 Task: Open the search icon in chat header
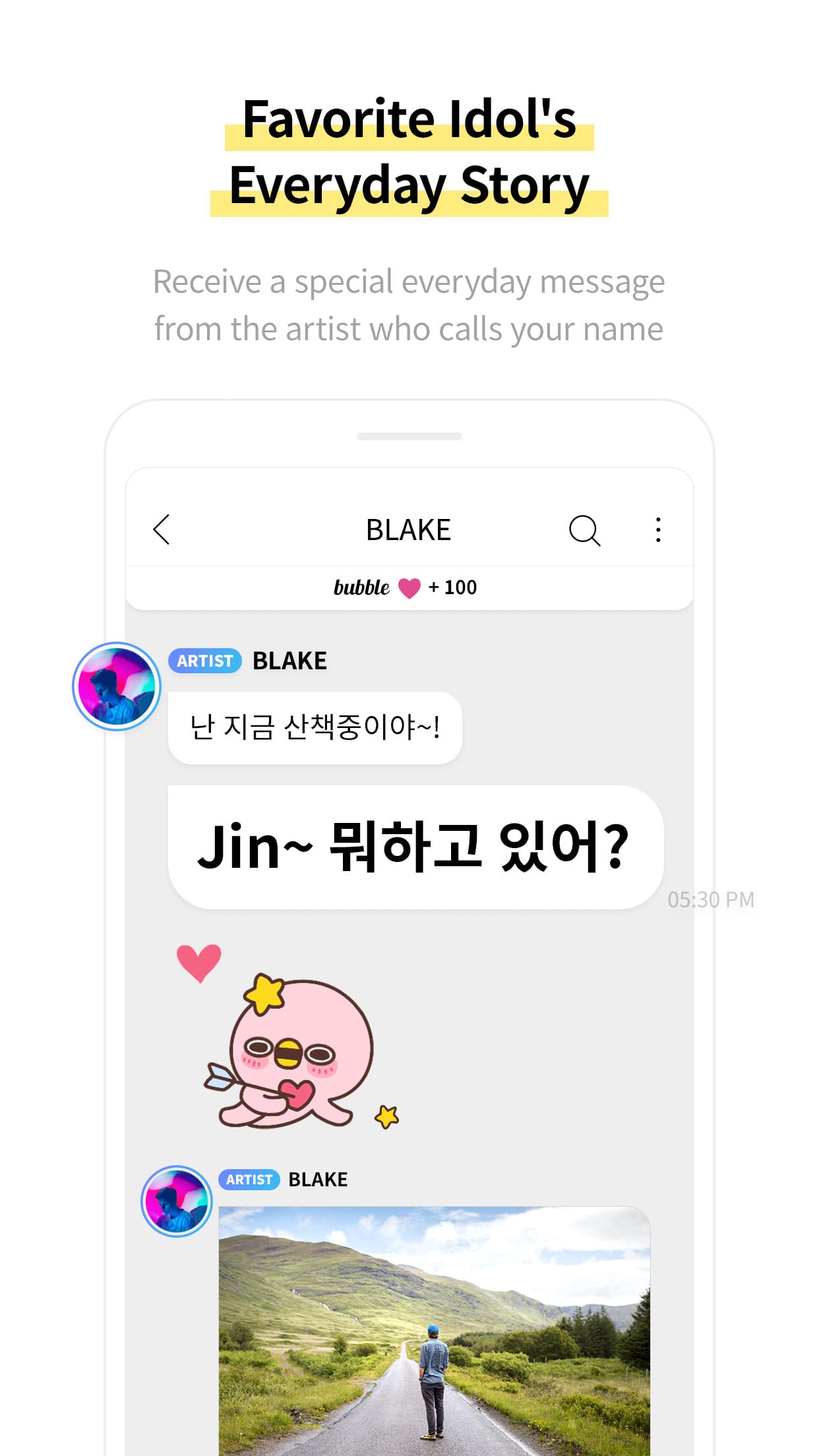(586, 530)
